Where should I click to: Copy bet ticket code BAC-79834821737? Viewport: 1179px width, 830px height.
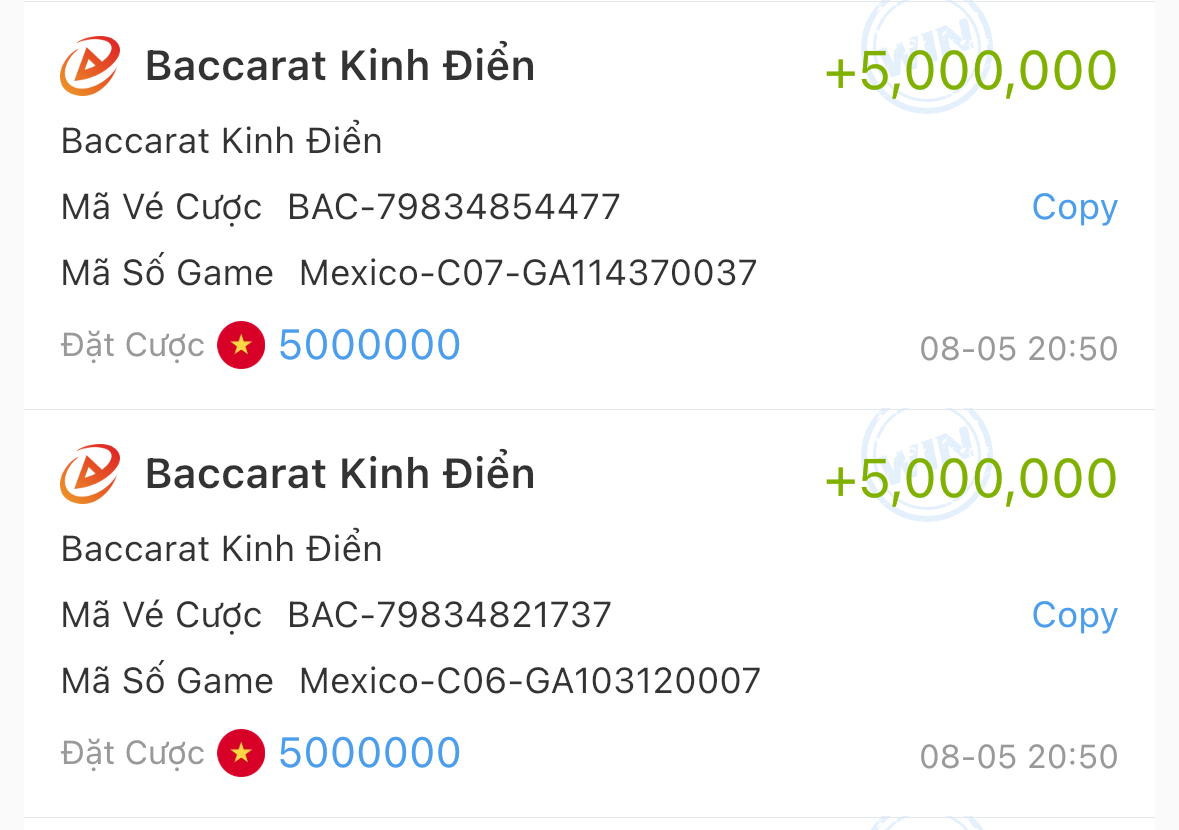[1074, 615]
